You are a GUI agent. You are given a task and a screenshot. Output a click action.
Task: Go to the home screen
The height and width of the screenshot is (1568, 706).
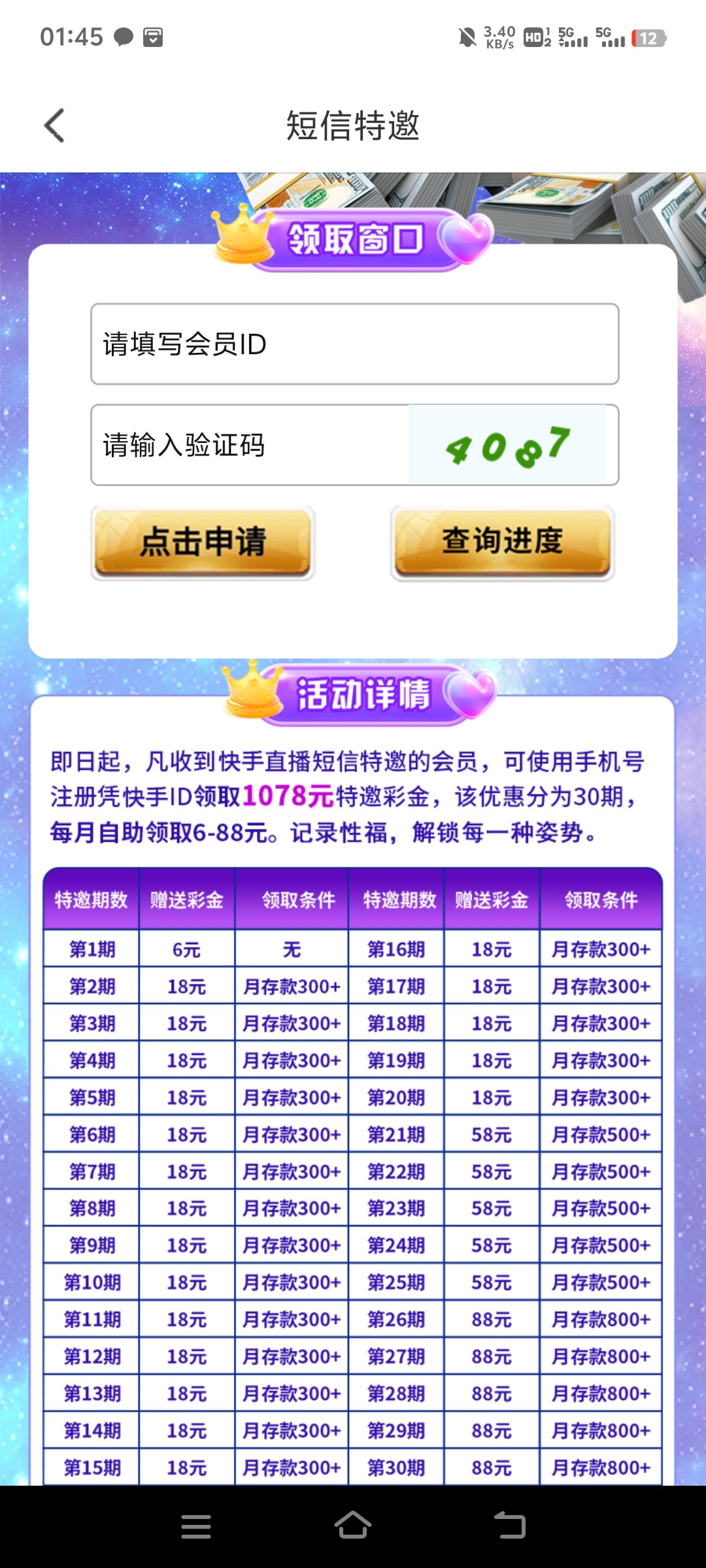(x=353, y=1527)
